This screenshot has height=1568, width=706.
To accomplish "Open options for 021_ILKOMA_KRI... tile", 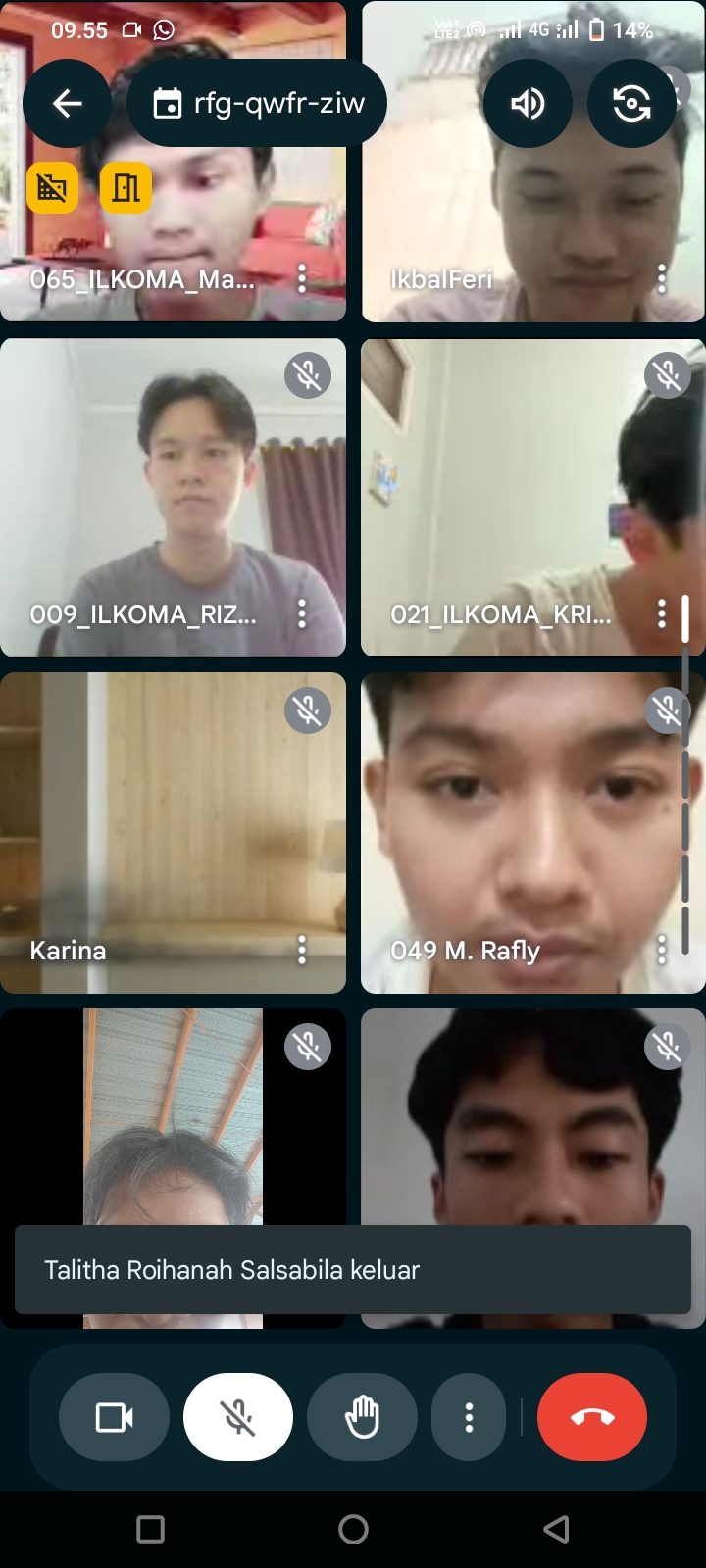I will pos(662,614).
